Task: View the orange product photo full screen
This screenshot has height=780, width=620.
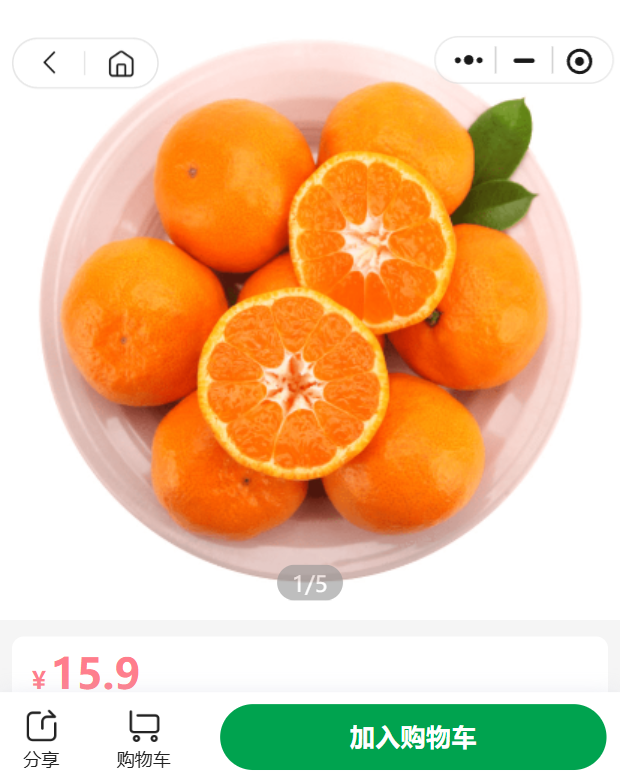Action: pyautogui.click(x=310, y=320)
